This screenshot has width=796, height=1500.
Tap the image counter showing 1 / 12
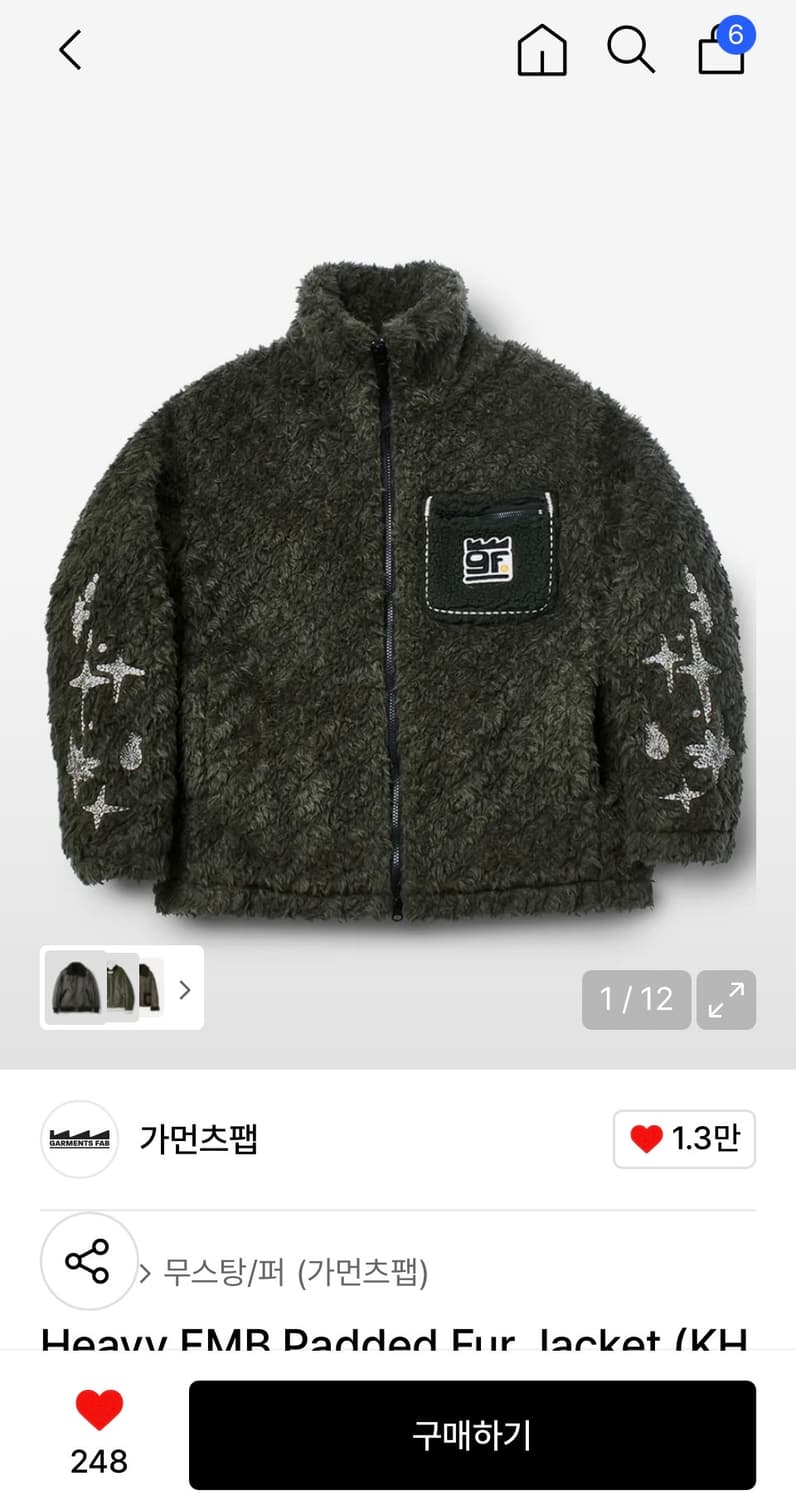(636, 999)
